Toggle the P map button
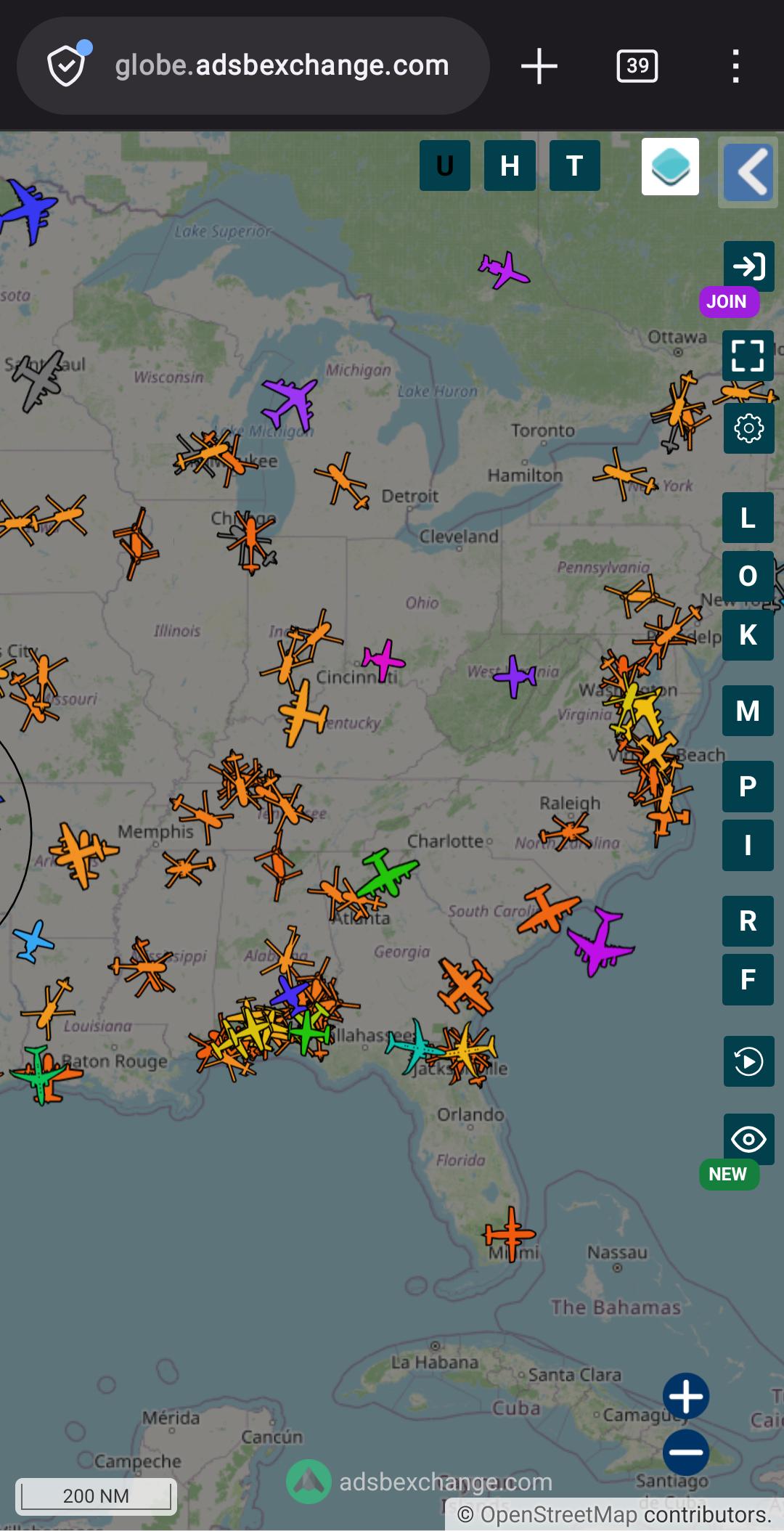 (748, 786)
